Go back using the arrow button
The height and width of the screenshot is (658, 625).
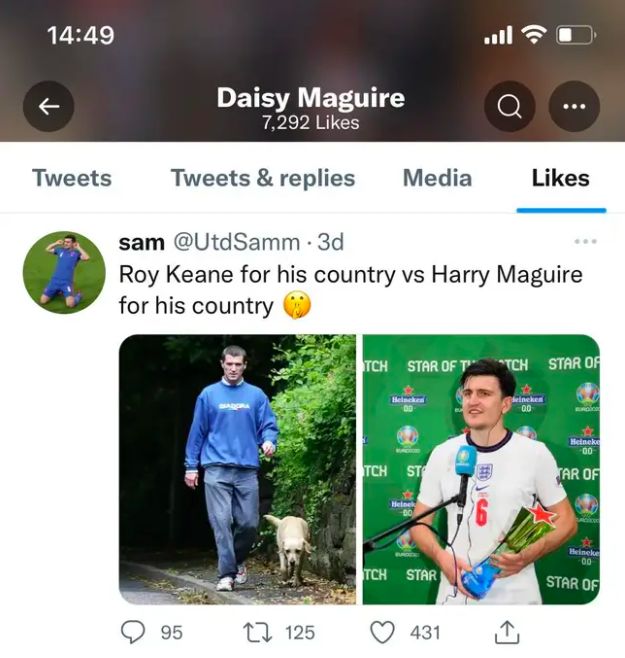(49, 106)
